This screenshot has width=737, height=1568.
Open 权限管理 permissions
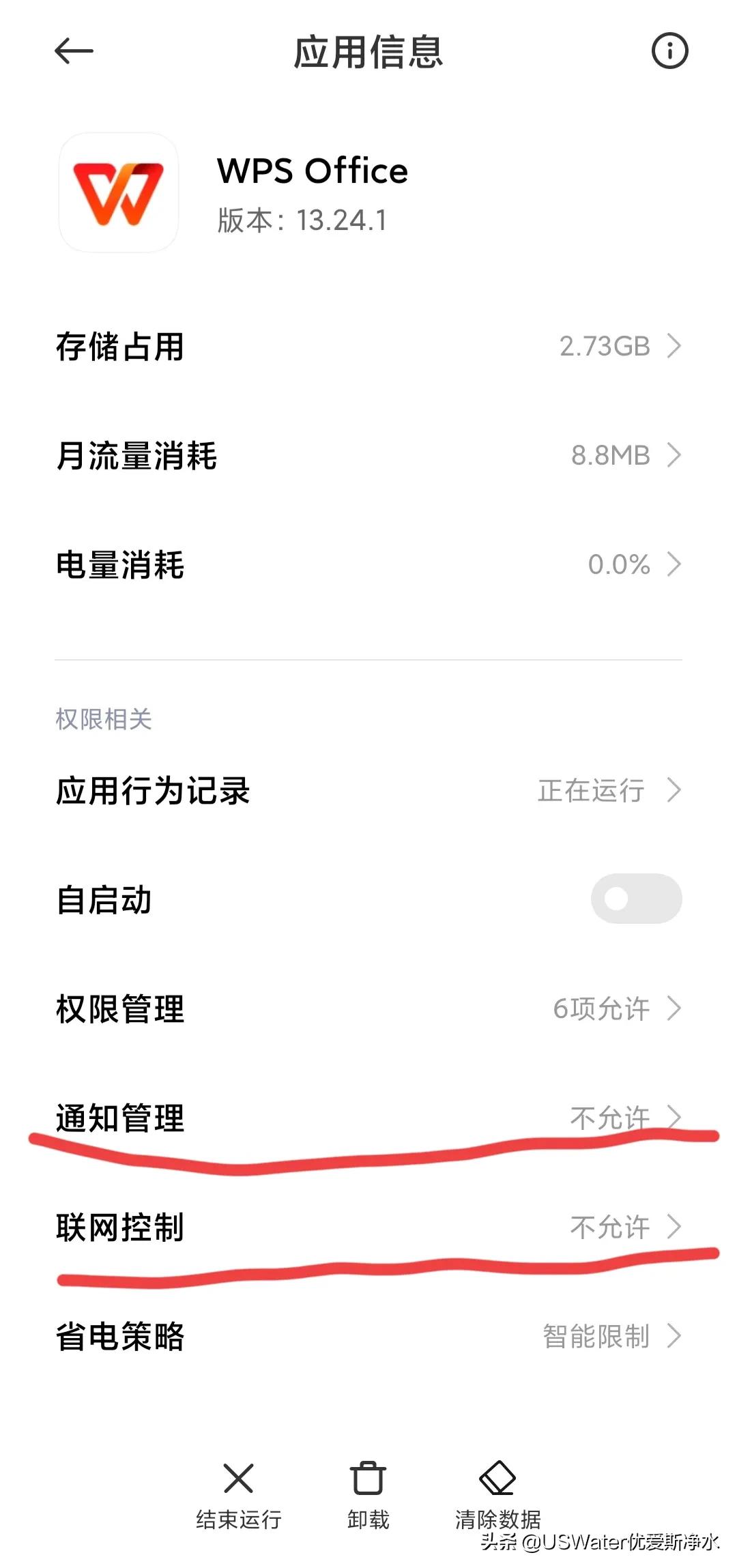(x=369, y=1009)
